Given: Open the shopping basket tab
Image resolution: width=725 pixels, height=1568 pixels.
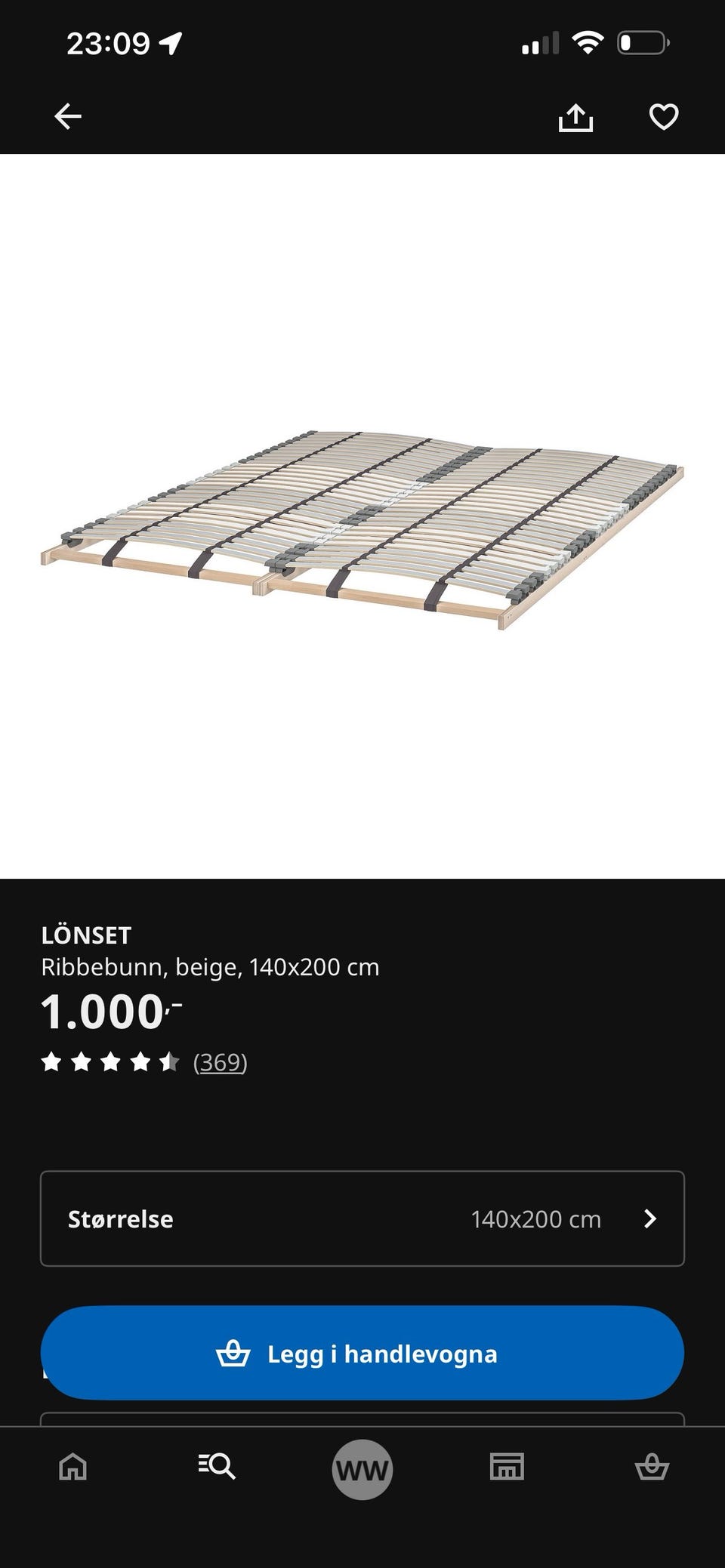Looking at the screenshot, I should pyautogui.click(x=652, y=1467).
